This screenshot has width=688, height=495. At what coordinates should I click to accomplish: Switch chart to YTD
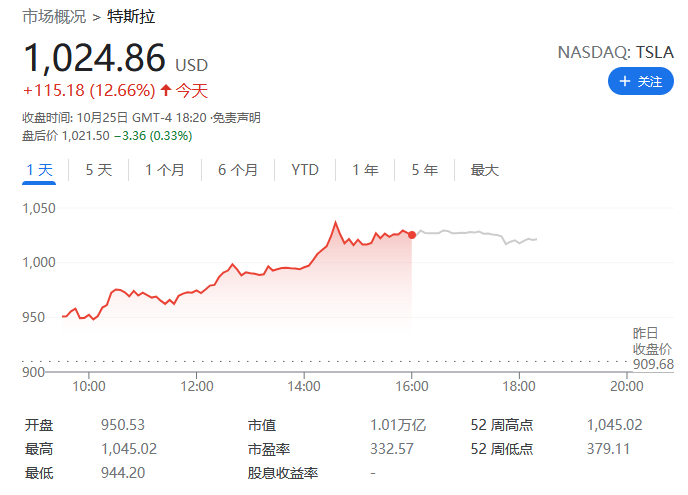tap(305, 170)
